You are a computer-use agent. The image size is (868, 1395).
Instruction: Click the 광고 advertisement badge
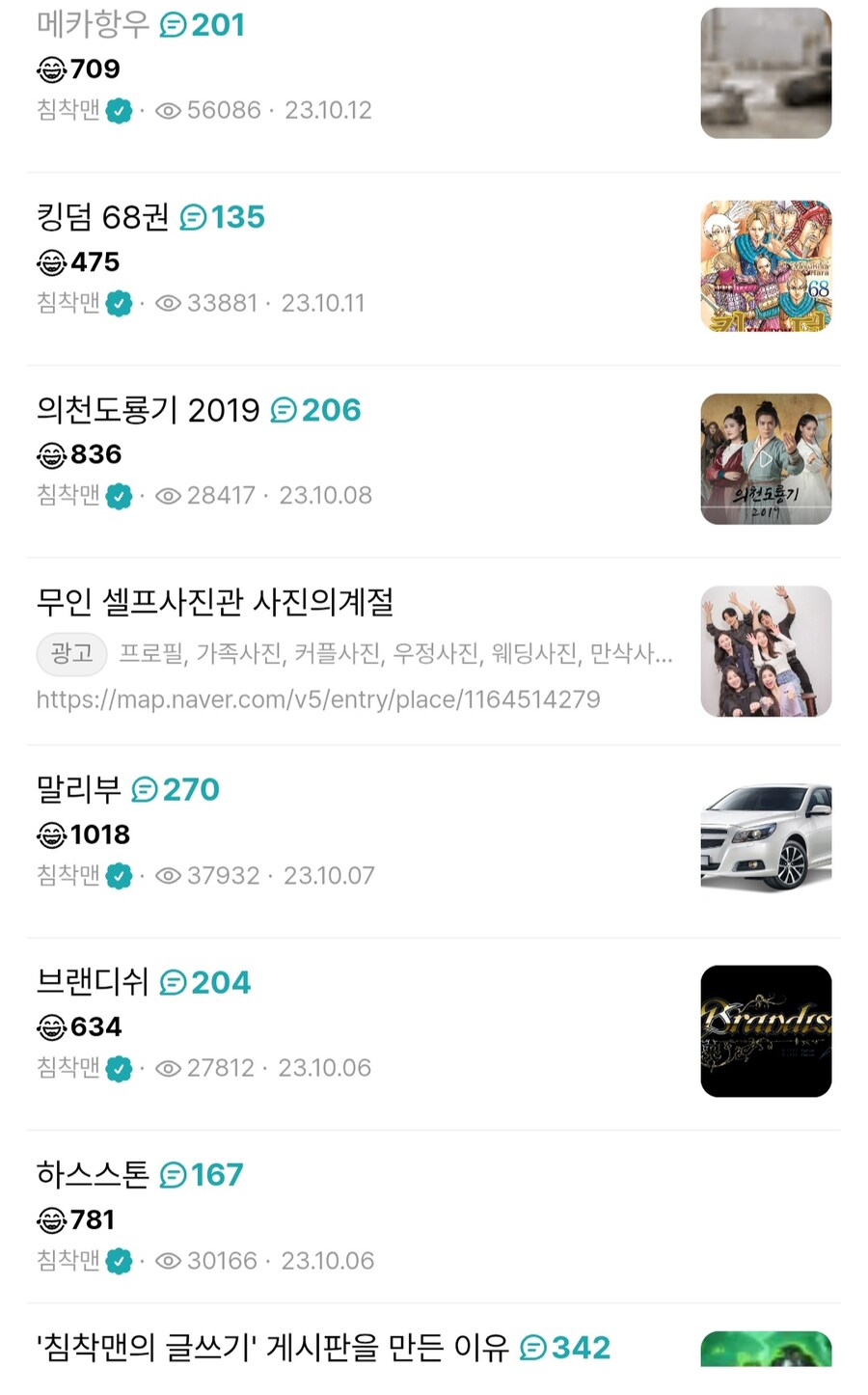tap(71, 654)
